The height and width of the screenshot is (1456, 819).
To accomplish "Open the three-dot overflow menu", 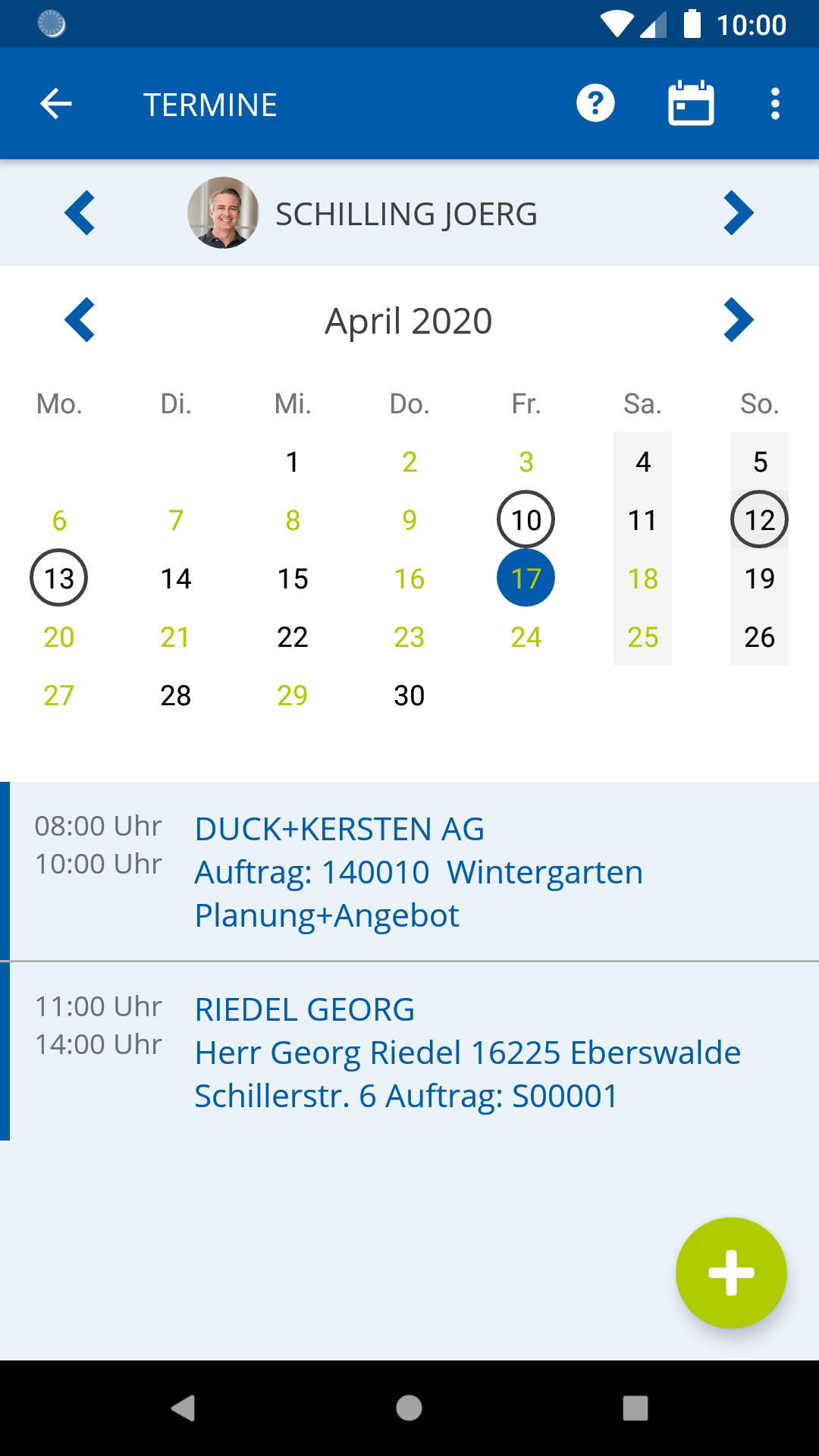I will pos(775,104).
